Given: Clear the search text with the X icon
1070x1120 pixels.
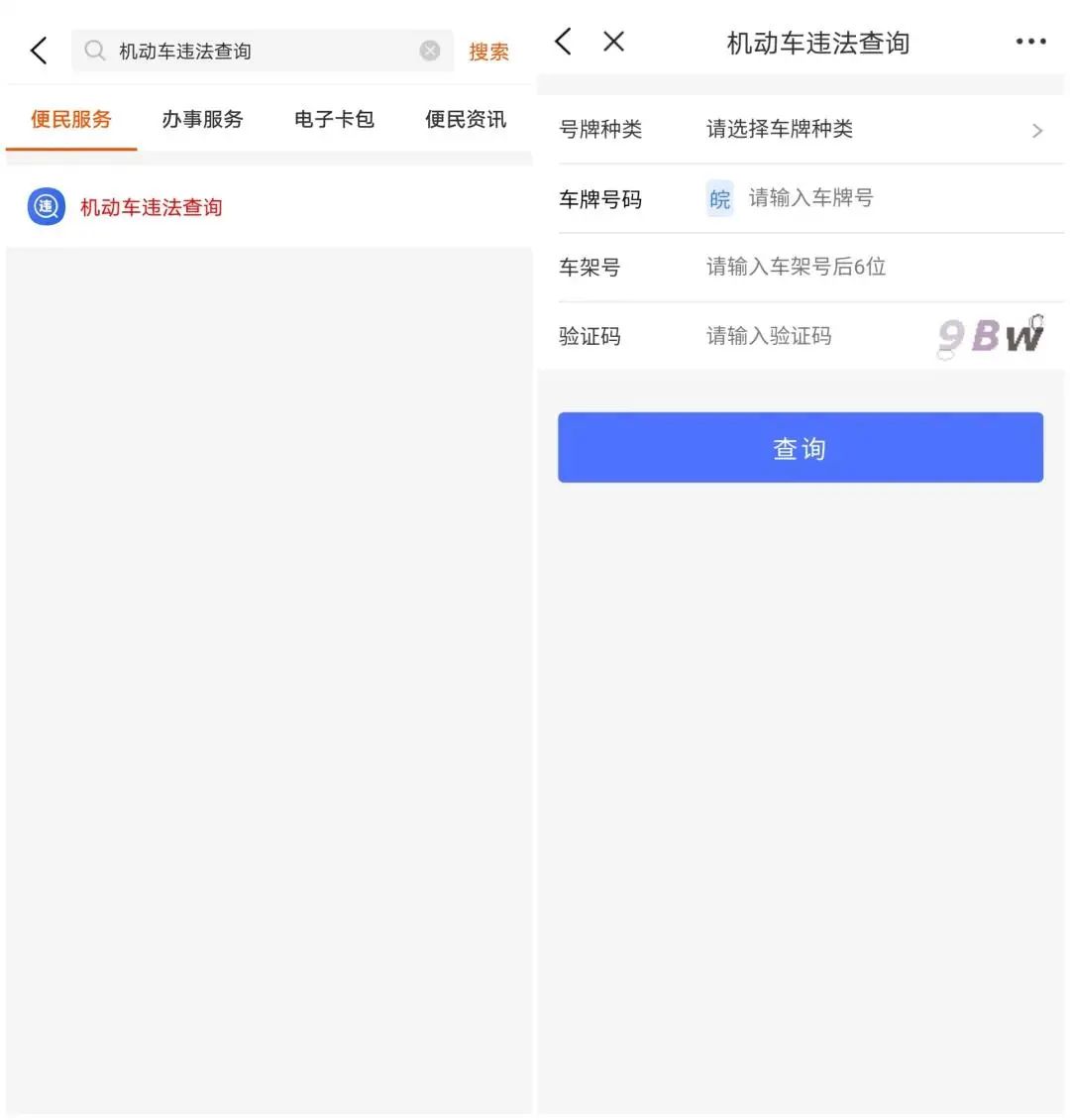Looking at the screenshot, I should (429, 51).
